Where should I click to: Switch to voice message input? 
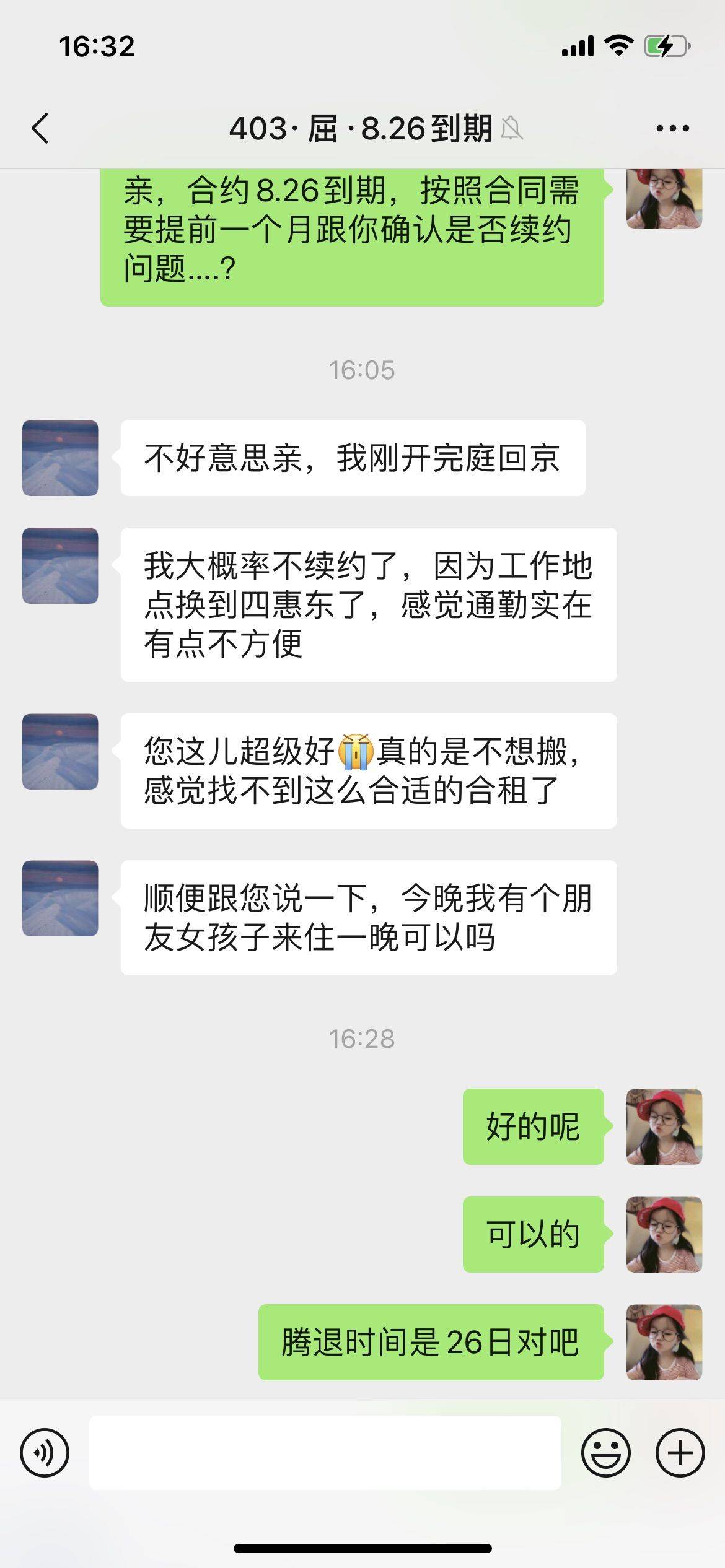click(x=45, y=1452)
